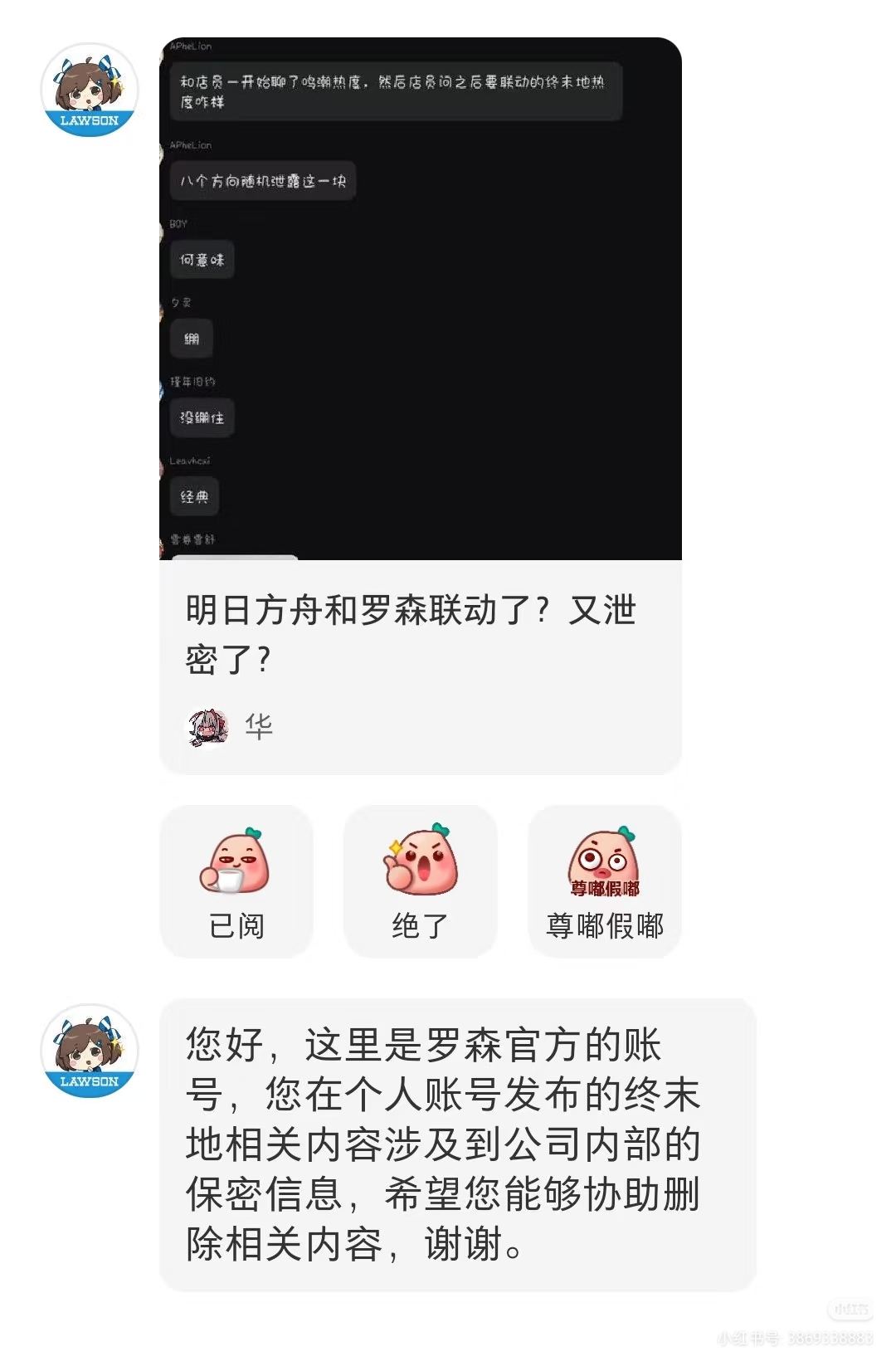Send the 已阅 quick reaction
Viewport: 896px width, 1366px height.
click(236, 881)
